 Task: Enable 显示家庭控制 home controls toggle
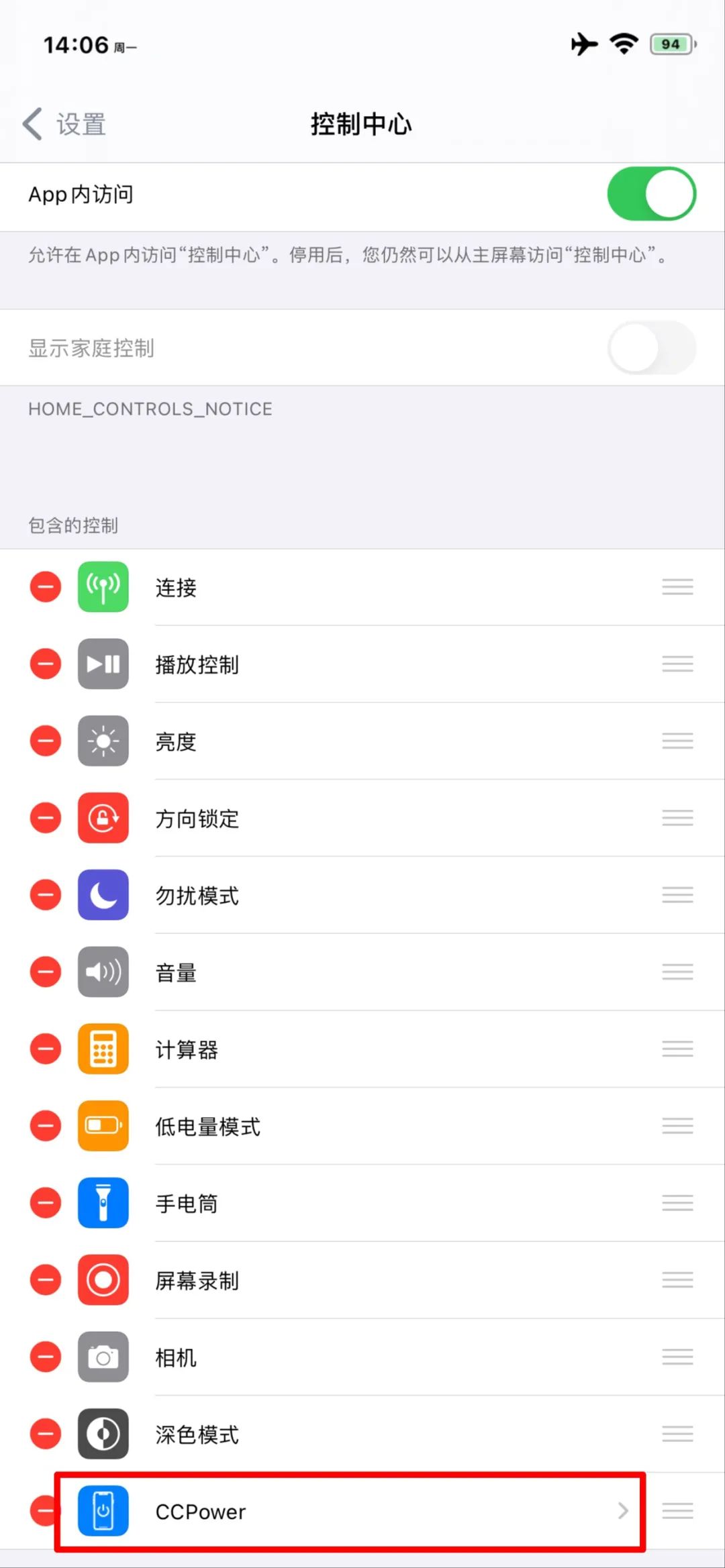(x=650, y=348)
